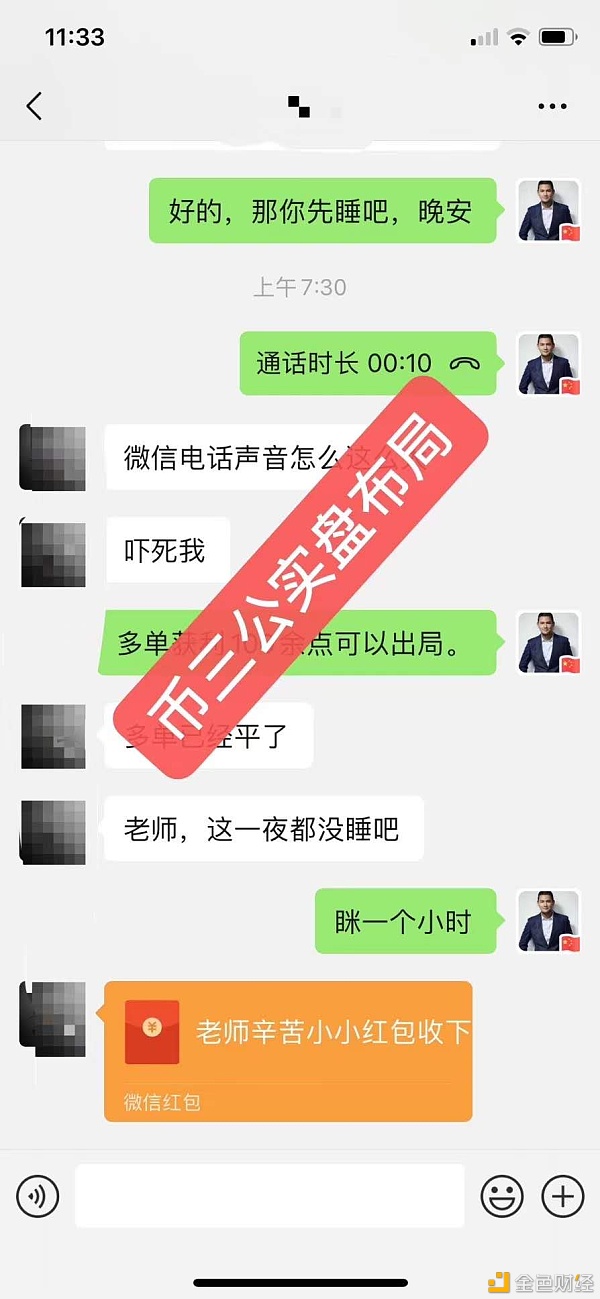Open the teacher's avatar next to 眯一个小时
The image size is (600, 1299).
click(549, 921)
